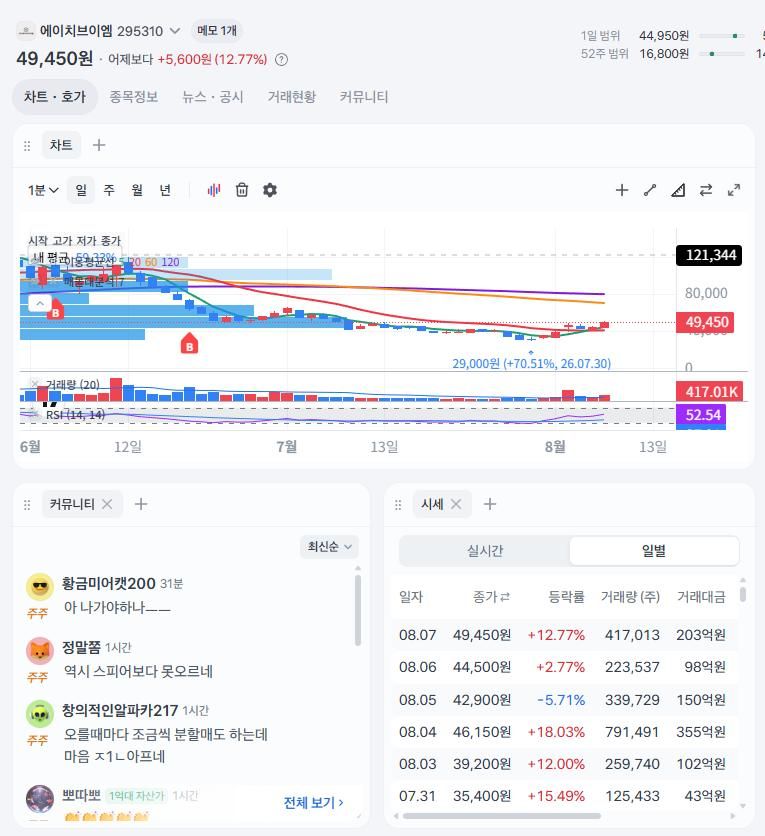Close the 커뮤니티 panel tab

(x=107, y=504)
